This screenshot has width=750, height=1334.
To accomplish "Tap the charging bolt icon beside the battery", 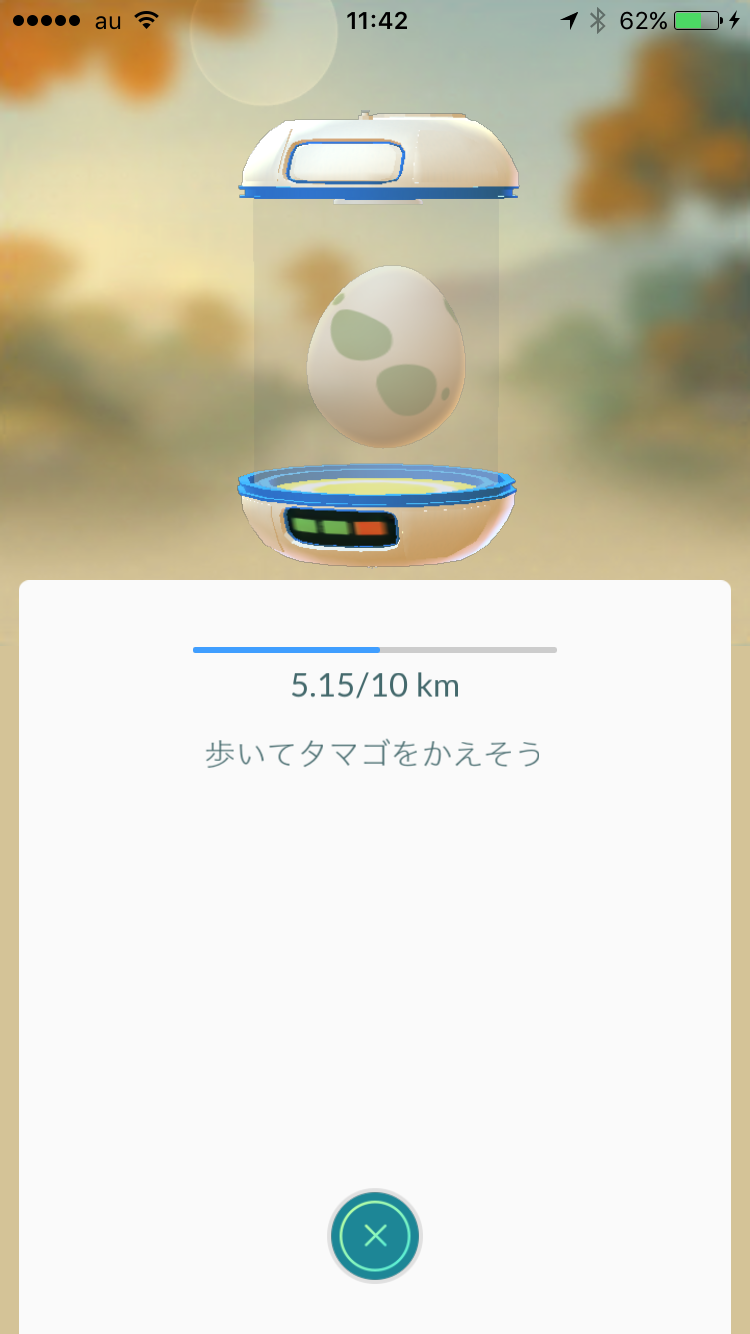I will coord(731,18).
